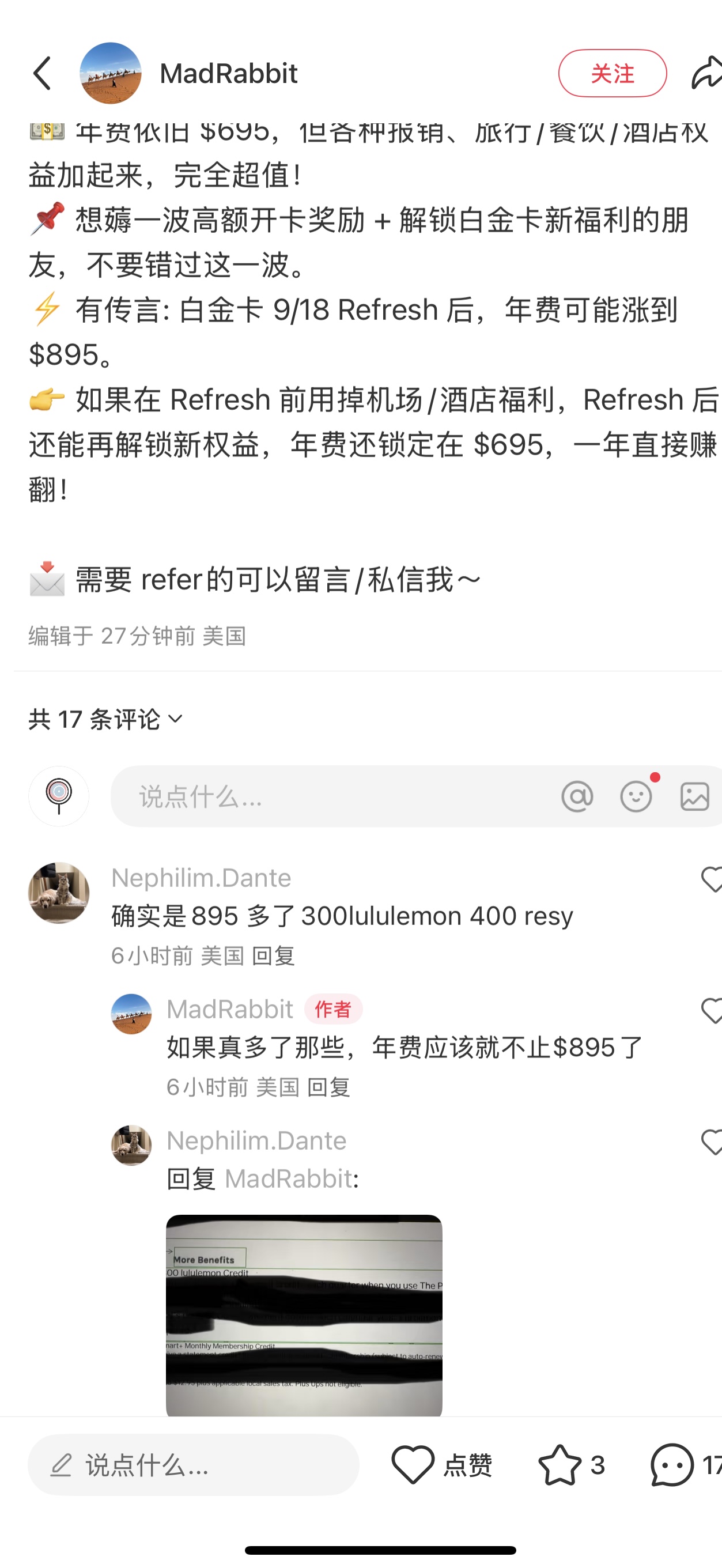This screenshot has width=722, height=1568.
Task: Mention someone with the @ icon
Action: coord(576,796)
